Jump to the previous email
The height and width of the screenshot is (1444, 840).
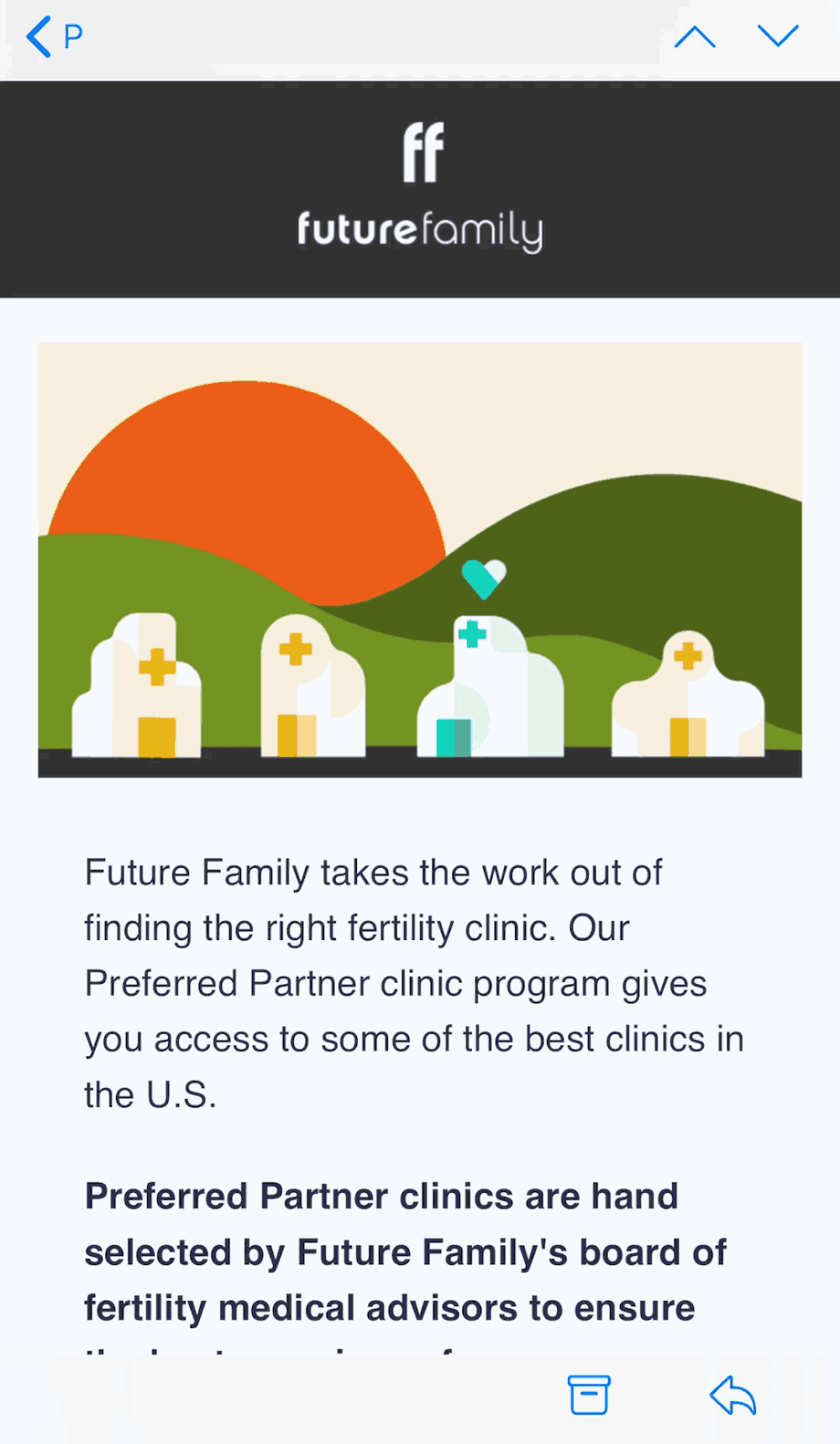[695, 37]
